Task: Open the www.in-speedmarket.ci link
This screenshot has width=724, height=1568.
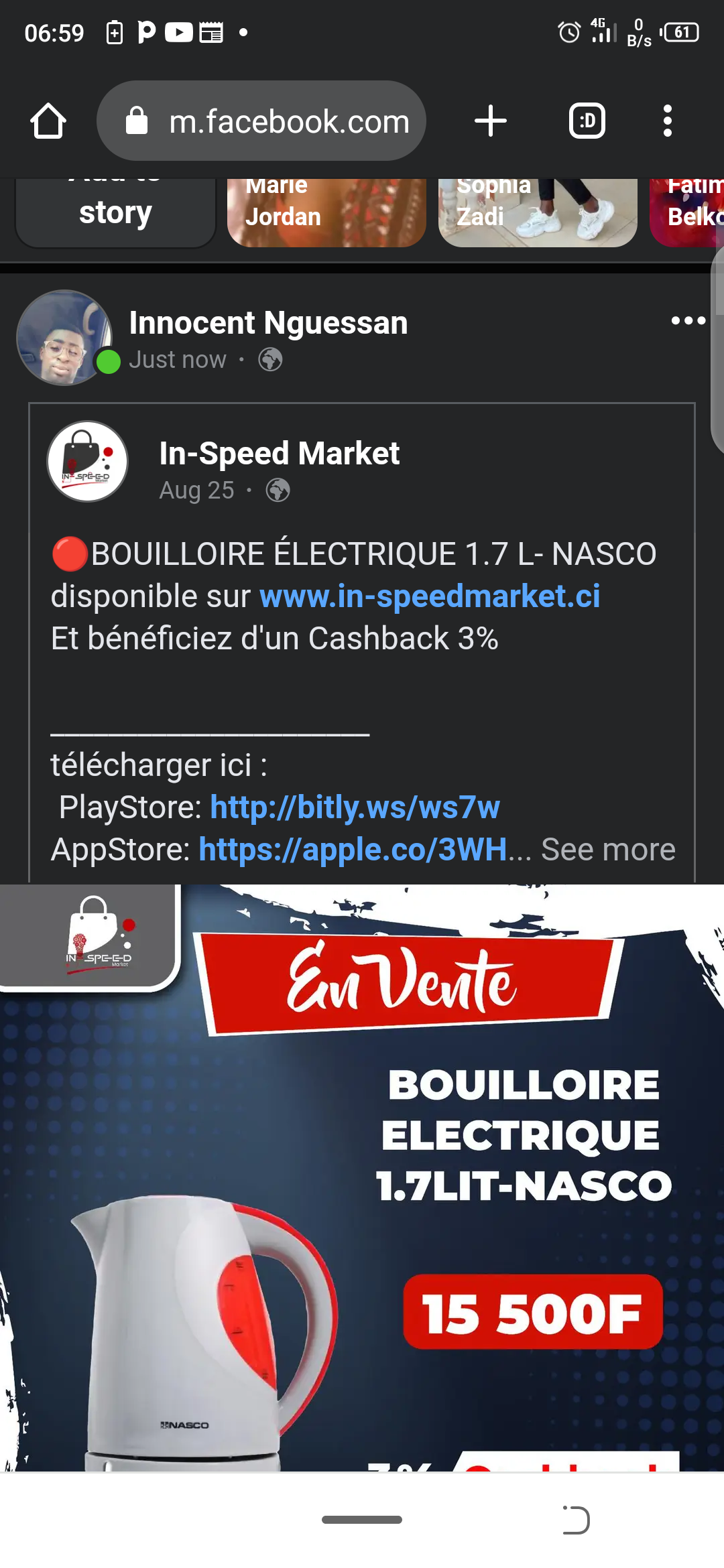Action: pyautogui.click(x=430, y=596)
